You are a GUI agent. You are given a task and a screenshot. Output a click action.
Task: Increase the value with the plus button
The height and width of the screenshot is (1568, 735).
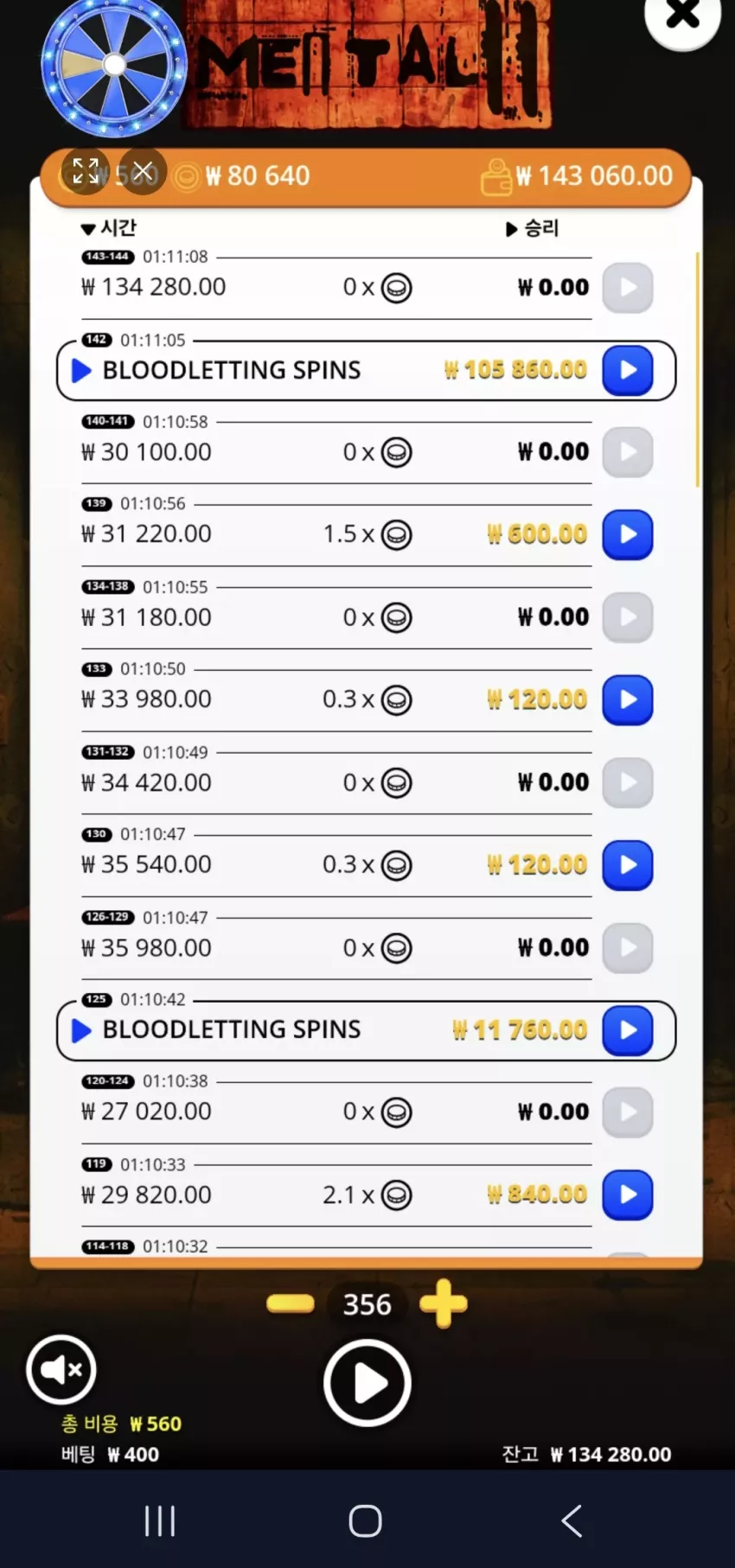(444, 1303)
